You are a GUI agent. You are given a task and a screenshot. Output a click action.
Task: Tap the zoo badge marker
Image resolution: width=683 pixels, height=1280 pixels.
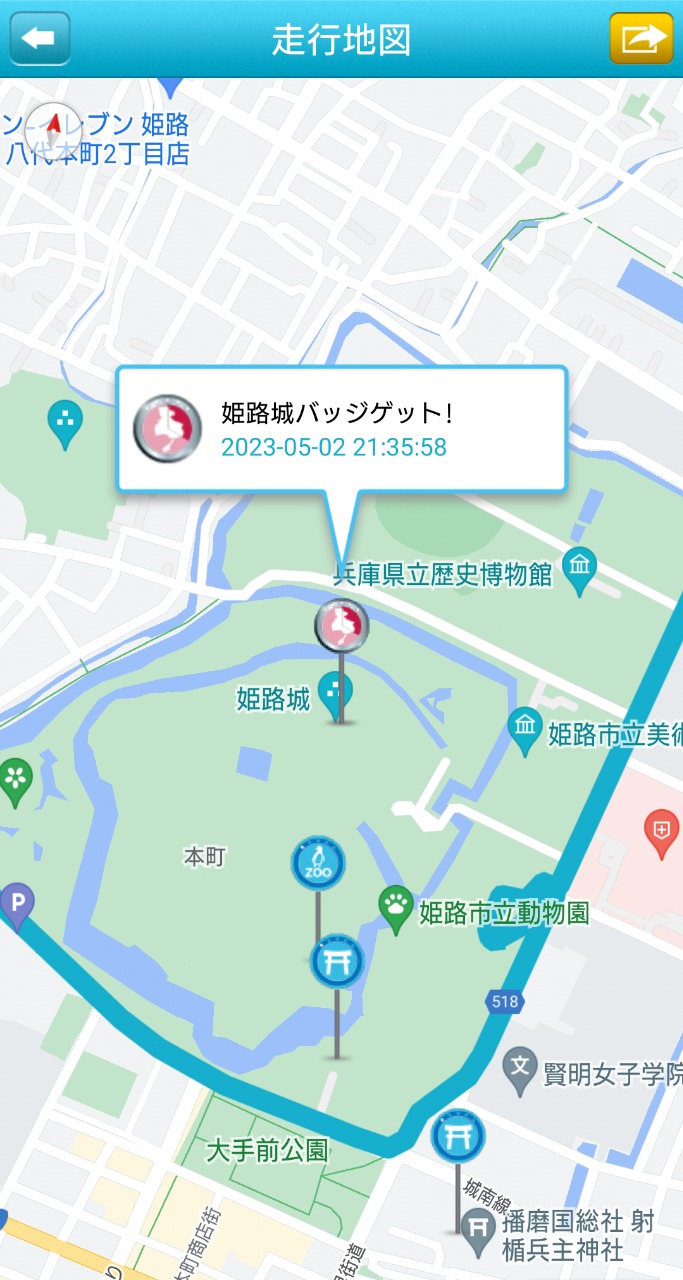tap(318, 863)
